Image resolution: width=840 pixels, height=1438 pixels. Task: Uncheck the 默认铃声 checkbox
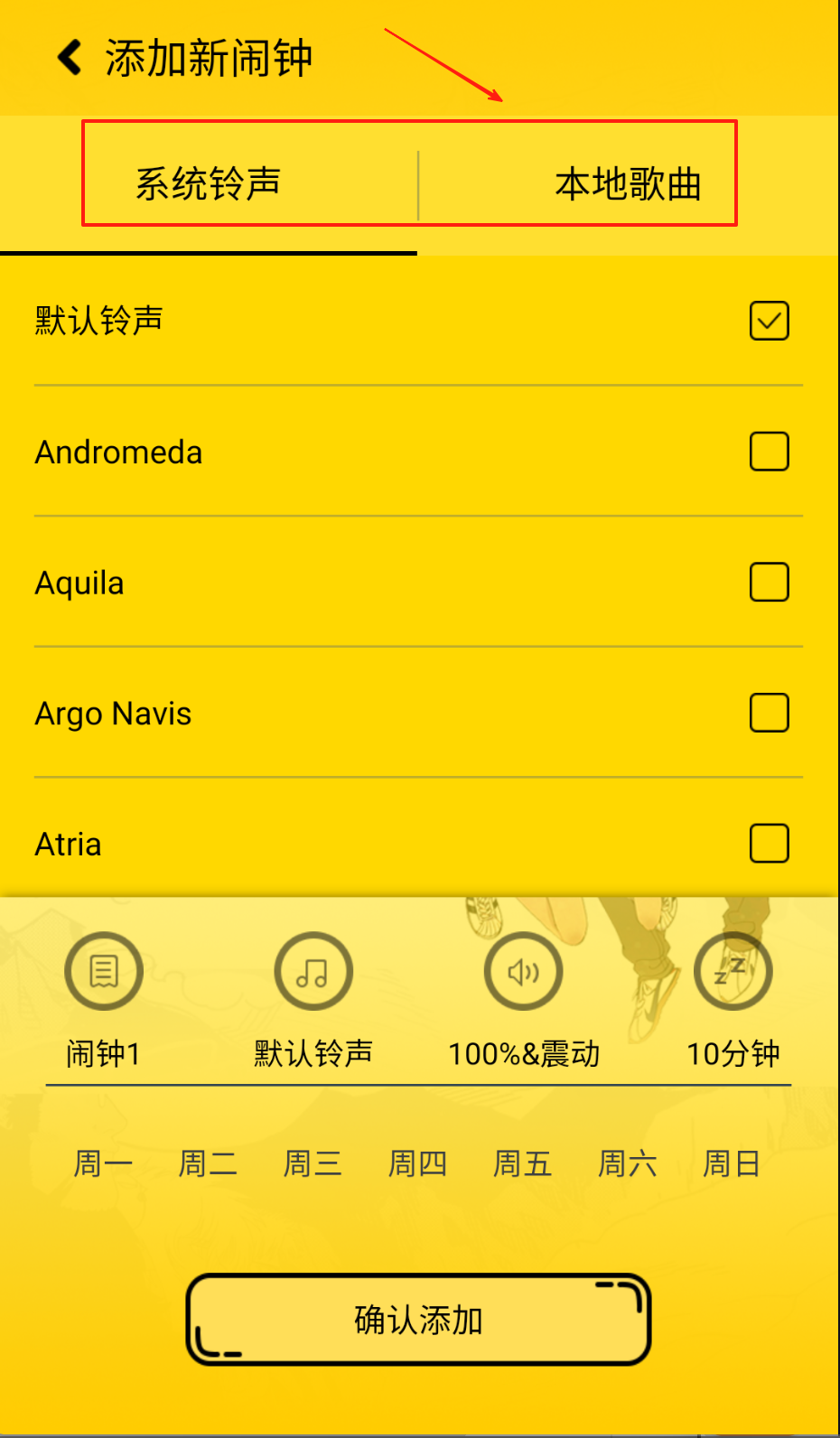point(769,321)
